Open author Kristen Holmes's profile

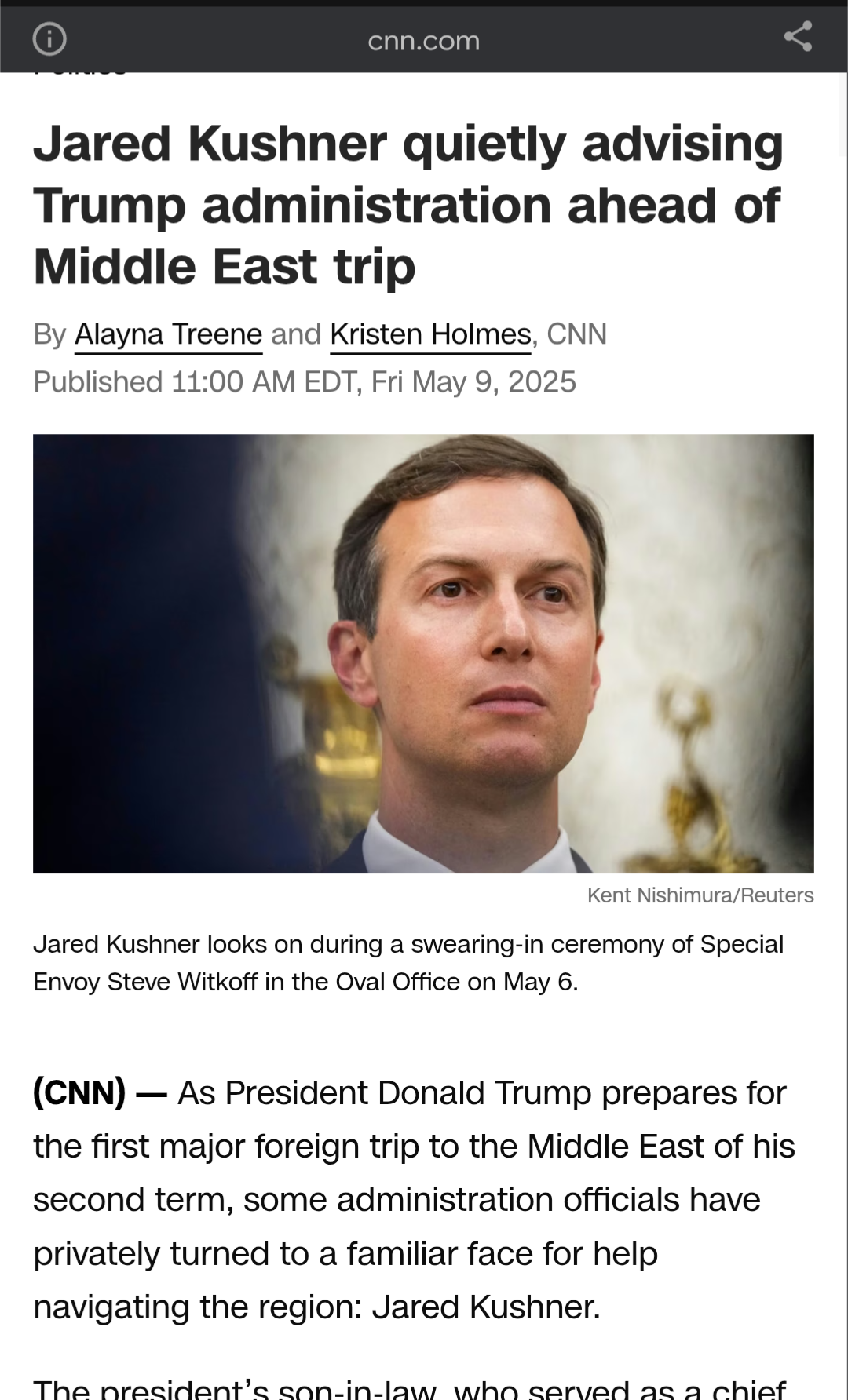(x=430, y=334)
